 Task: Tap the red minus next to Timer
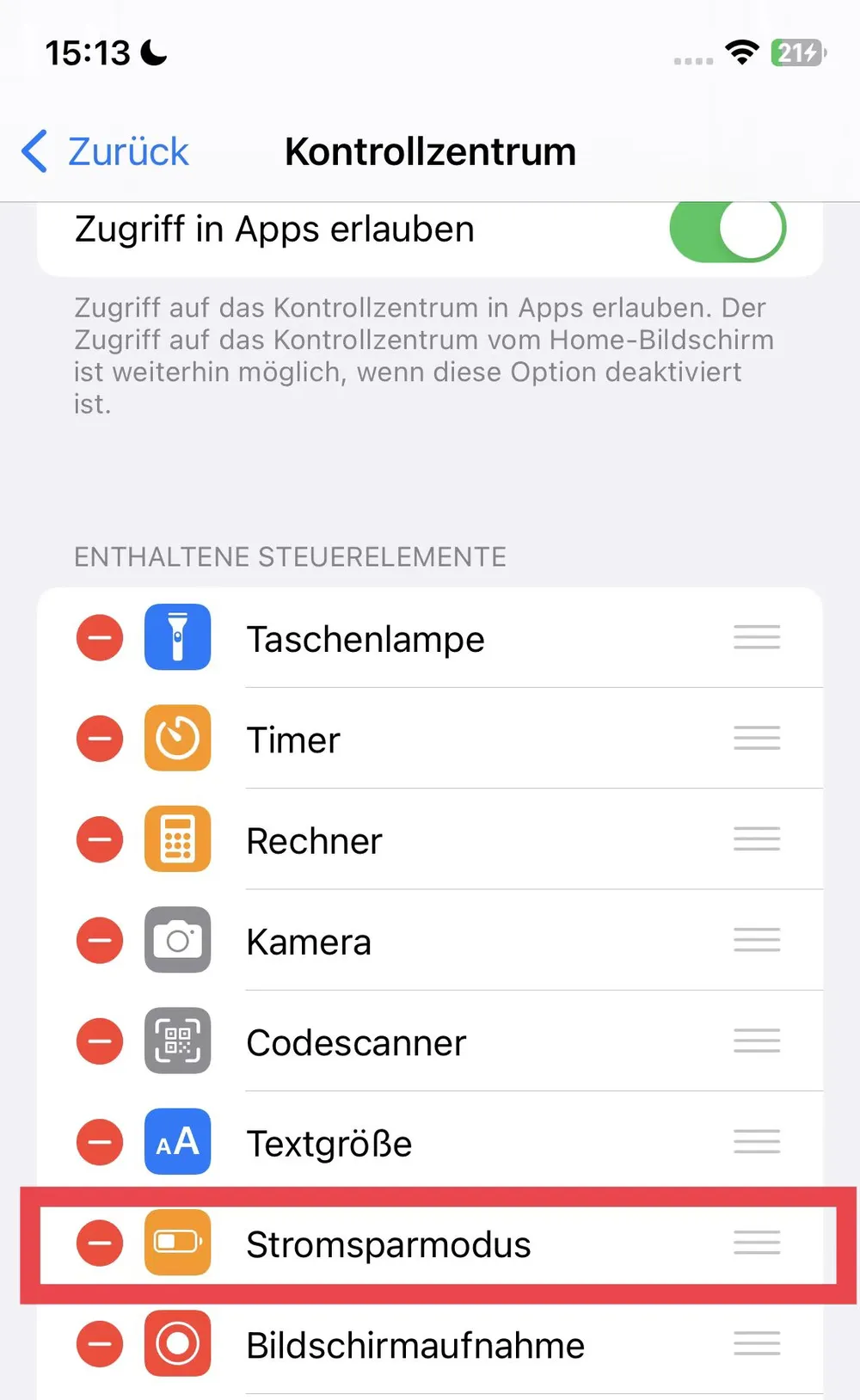point(99,739)
